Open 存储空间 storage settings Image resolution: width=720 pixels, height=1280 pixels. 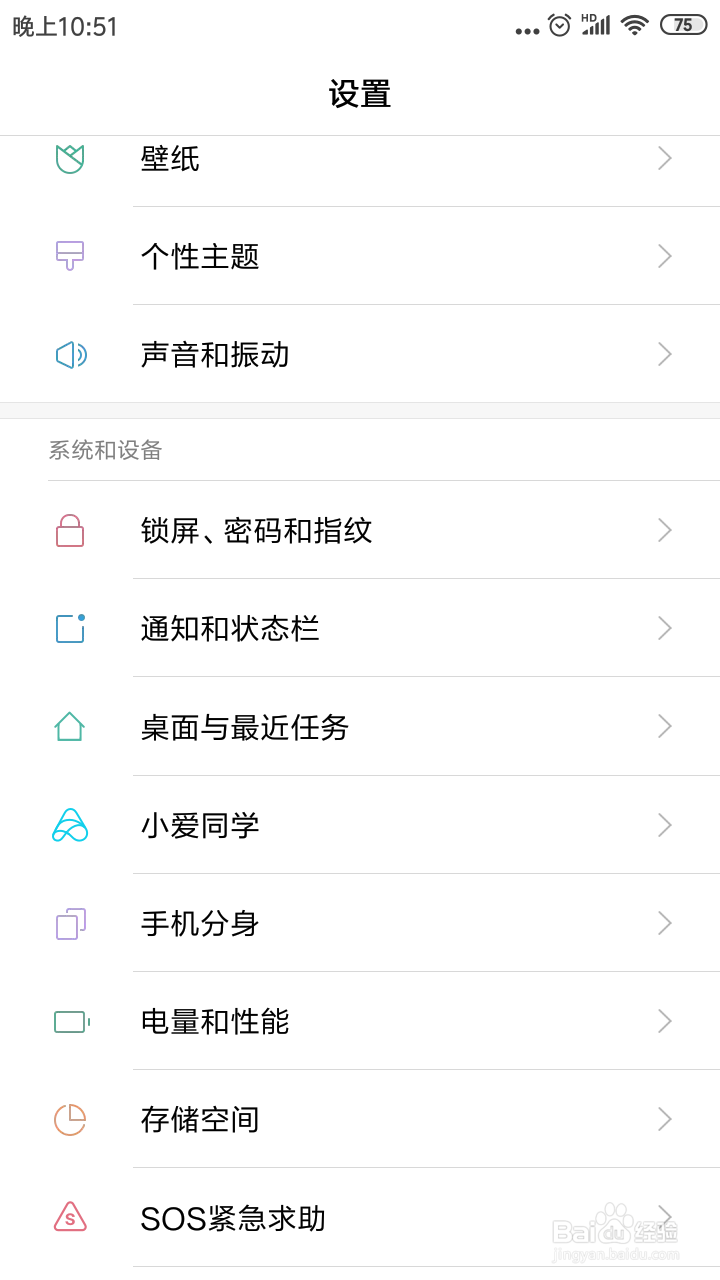coord(360,1119)
